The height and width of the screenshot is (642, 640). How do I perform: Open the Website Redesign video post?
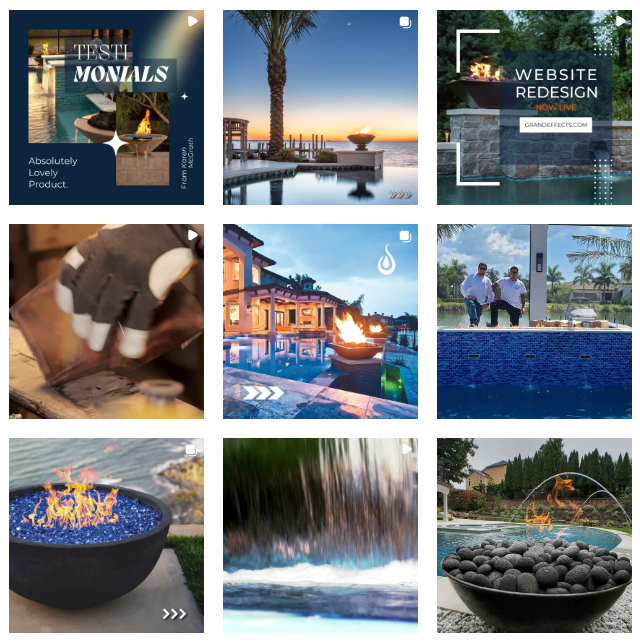point(534,107)
